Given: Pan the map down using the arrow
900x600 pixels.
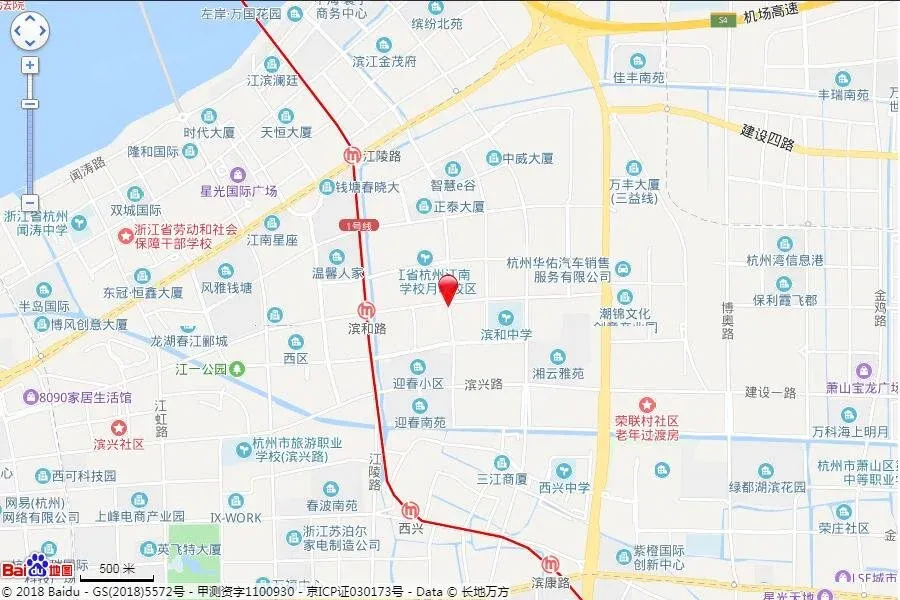Looking at the screenshot, I should [x=29, y=44].
